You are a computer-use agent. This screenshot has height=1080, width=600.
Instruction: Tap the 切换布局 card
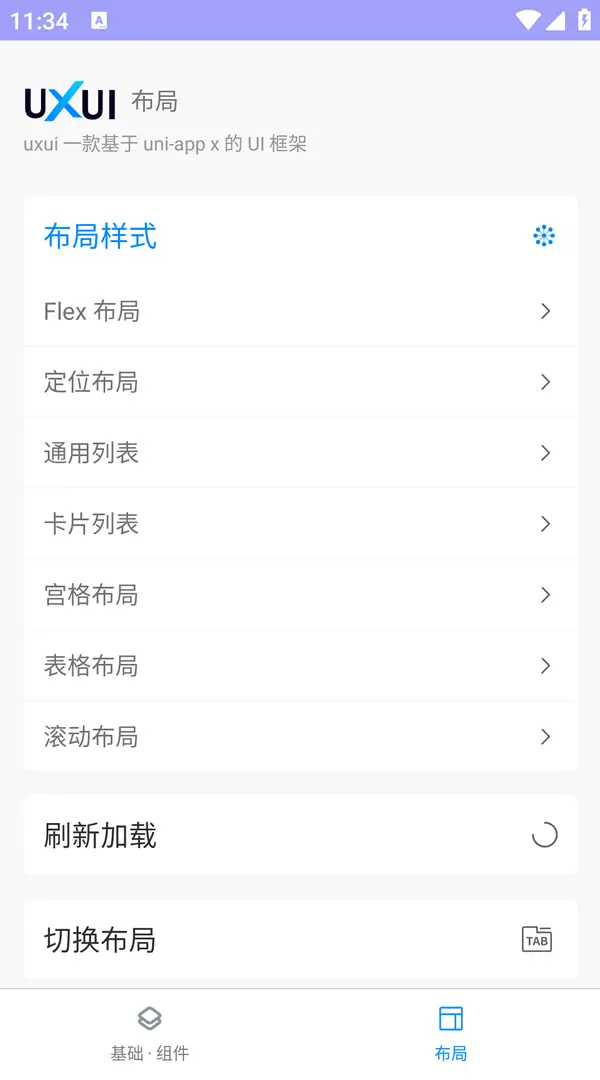point(300,940)
